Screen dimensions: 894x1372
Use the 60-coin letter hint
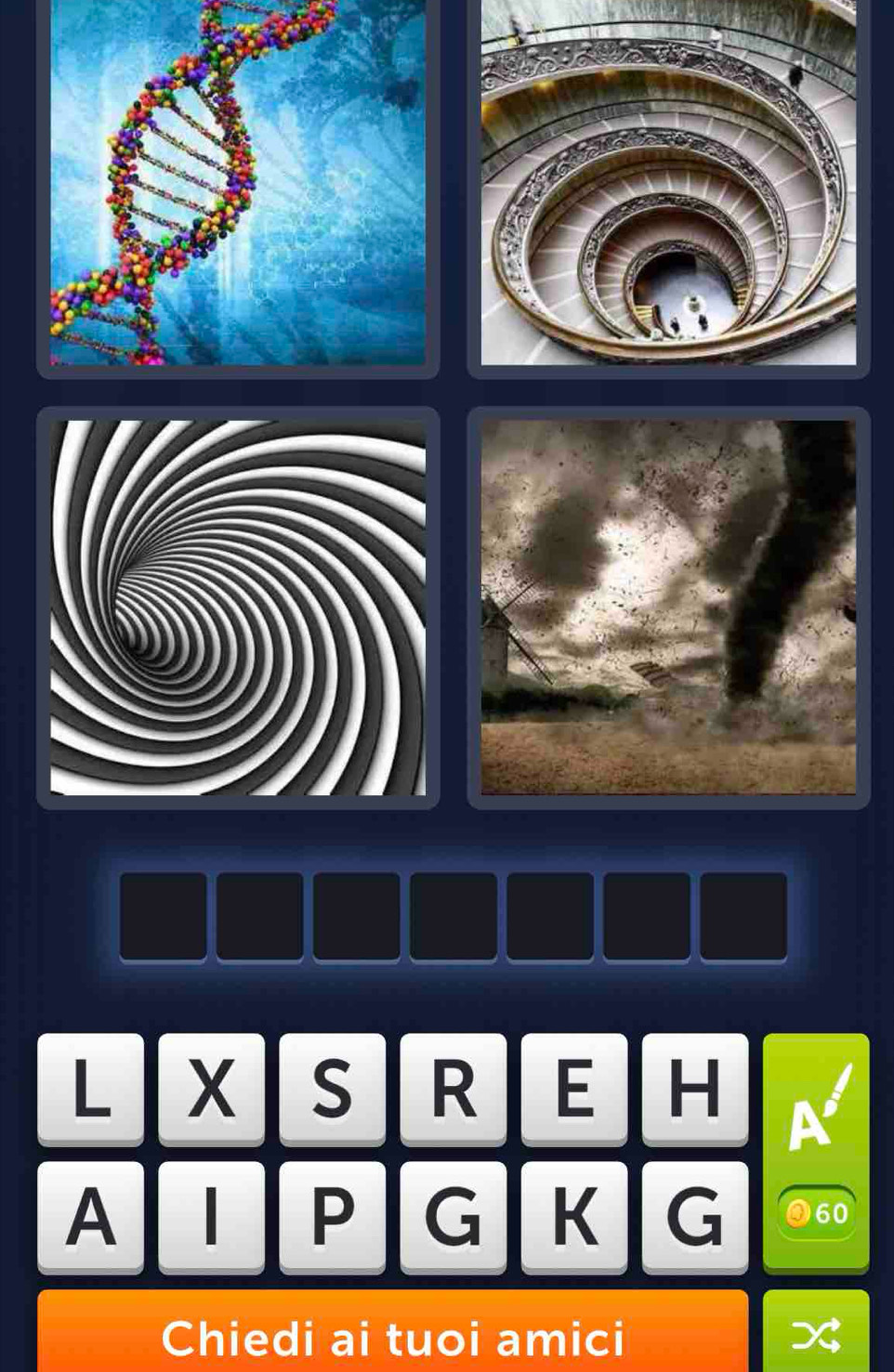(816, 1152)
